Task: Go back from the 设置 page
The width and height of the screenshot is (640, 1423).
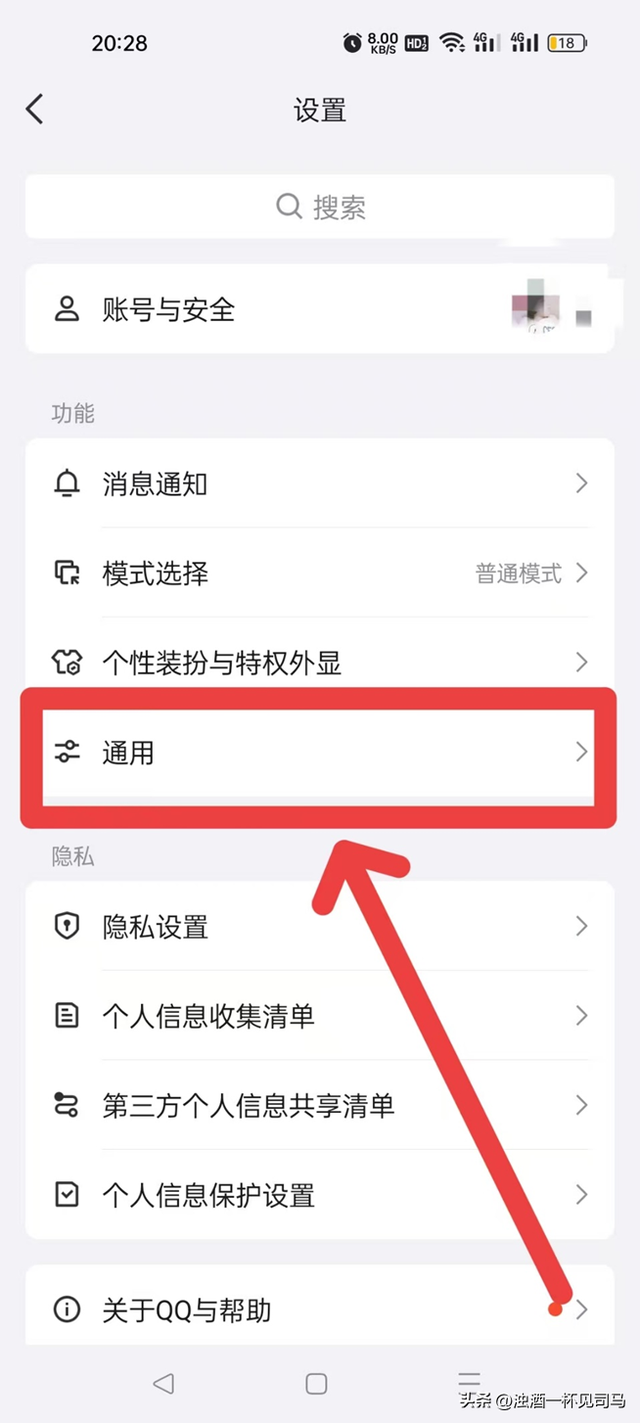Action: [x=35, y=109]
